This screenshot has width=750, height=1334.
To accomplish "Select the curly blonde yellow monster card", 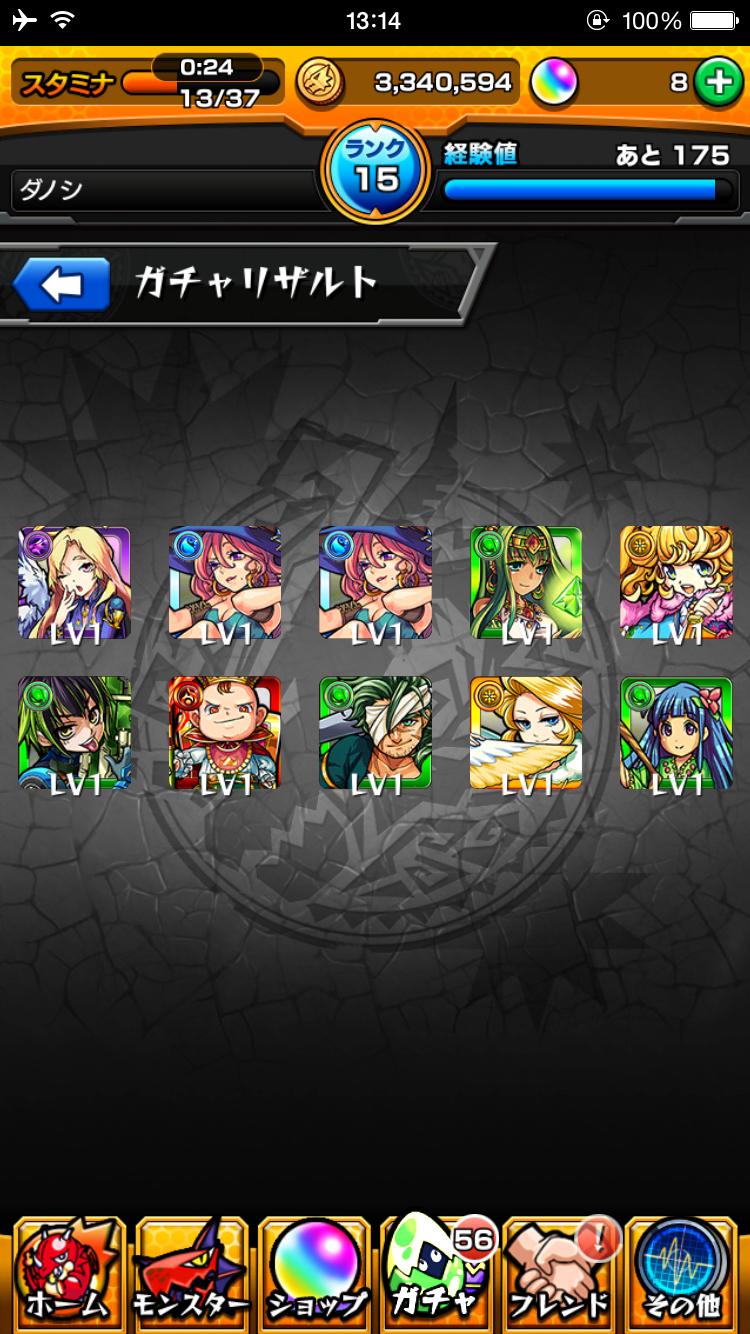I will coord(676,583).
